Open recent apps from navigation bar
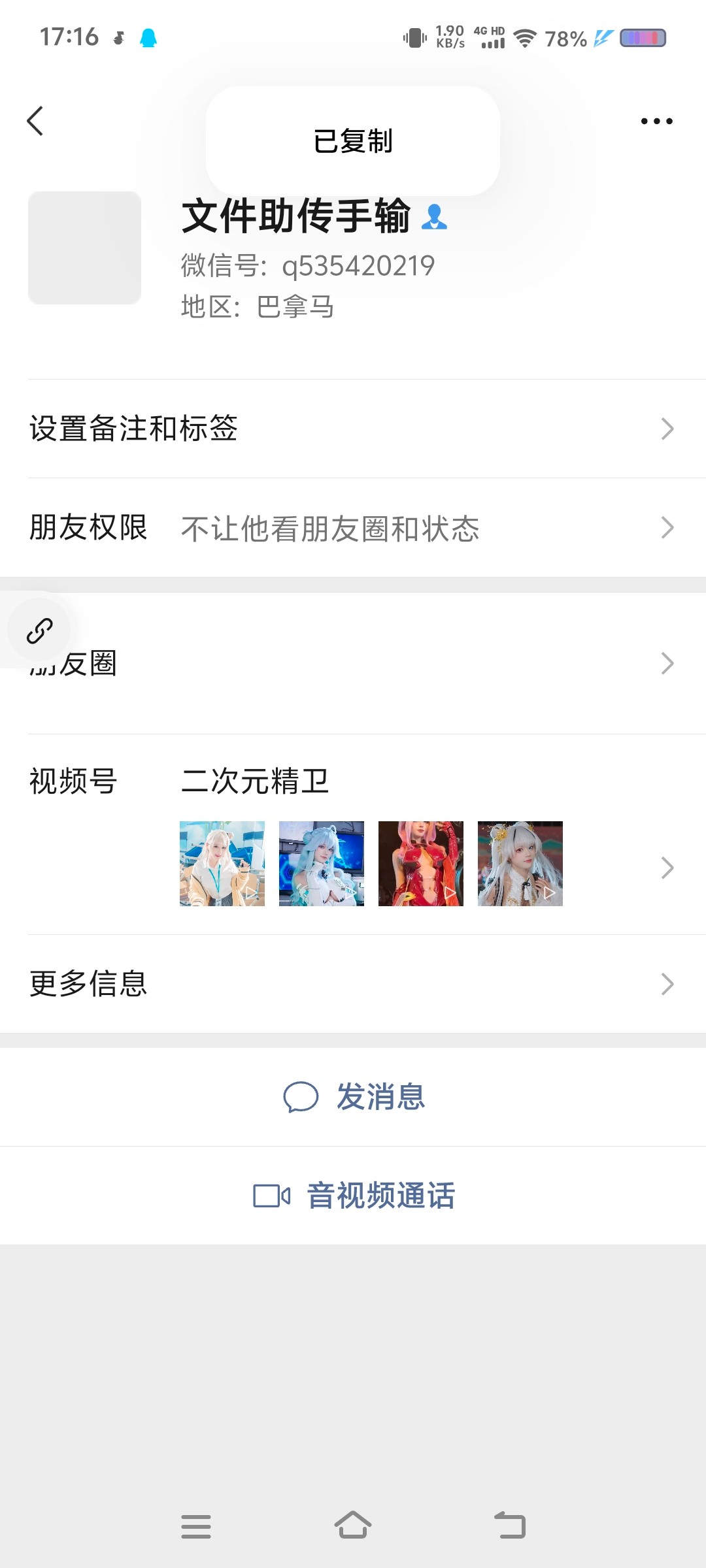Screen dimensions: 706x1568 pyautogui.click(x=196, y=1526)
